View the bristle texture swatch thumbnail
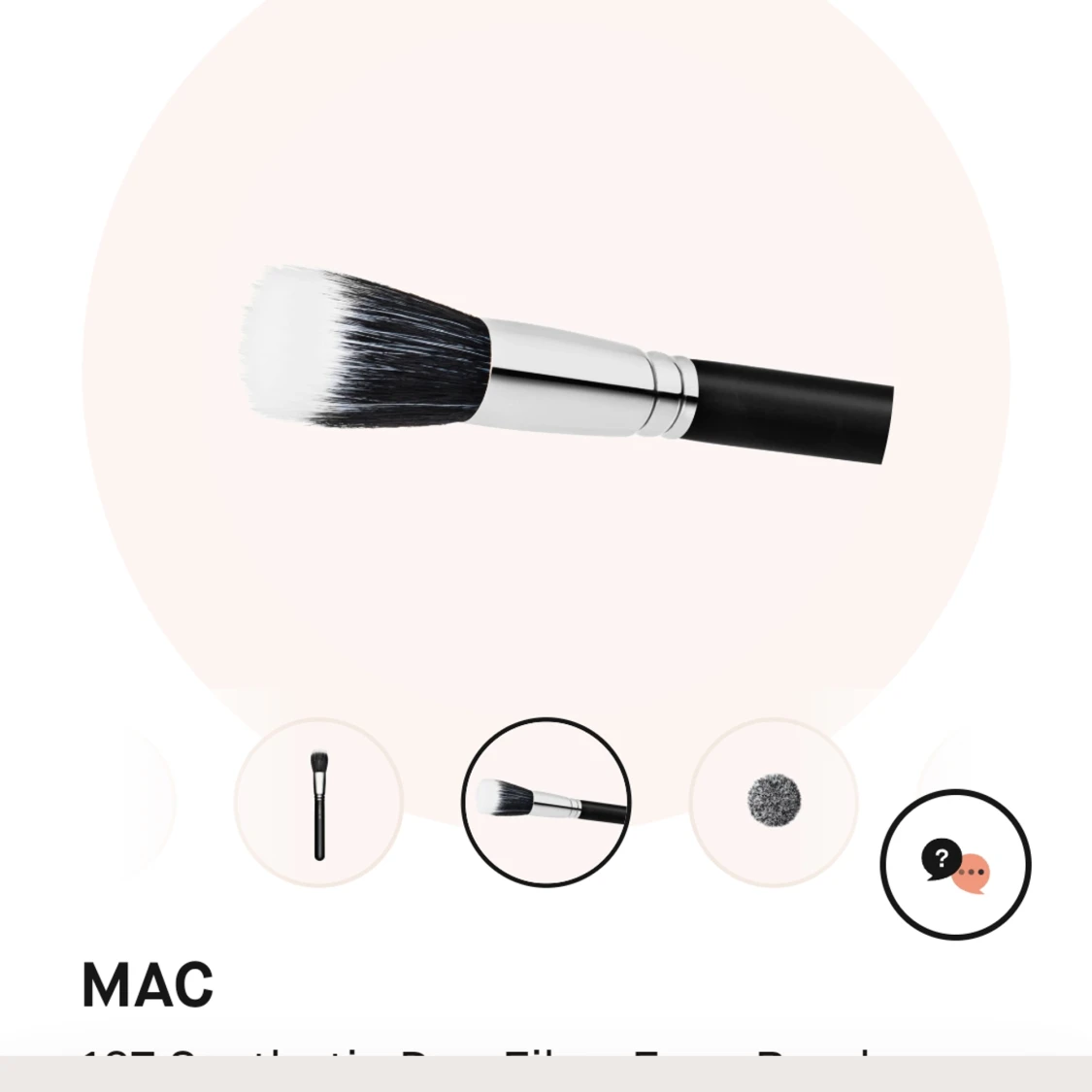1092x1092 pixels. coord(774,803)
